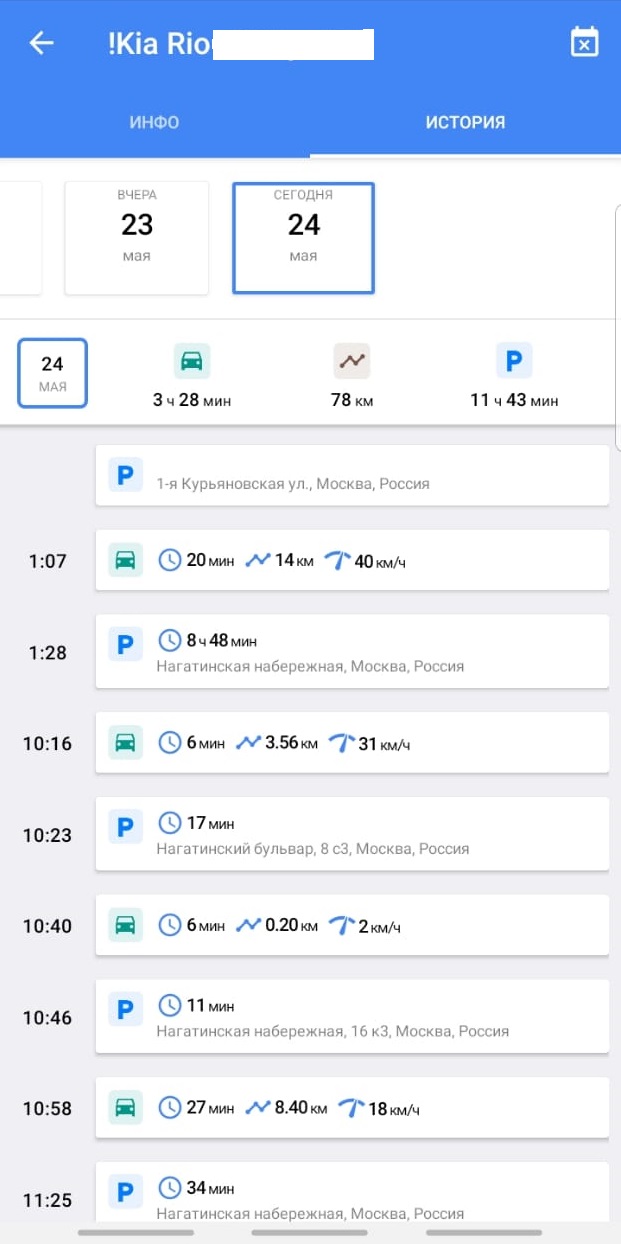Open the 10:58 trip of 8.40 км
621x1244 pixels.
point(352,1108)
